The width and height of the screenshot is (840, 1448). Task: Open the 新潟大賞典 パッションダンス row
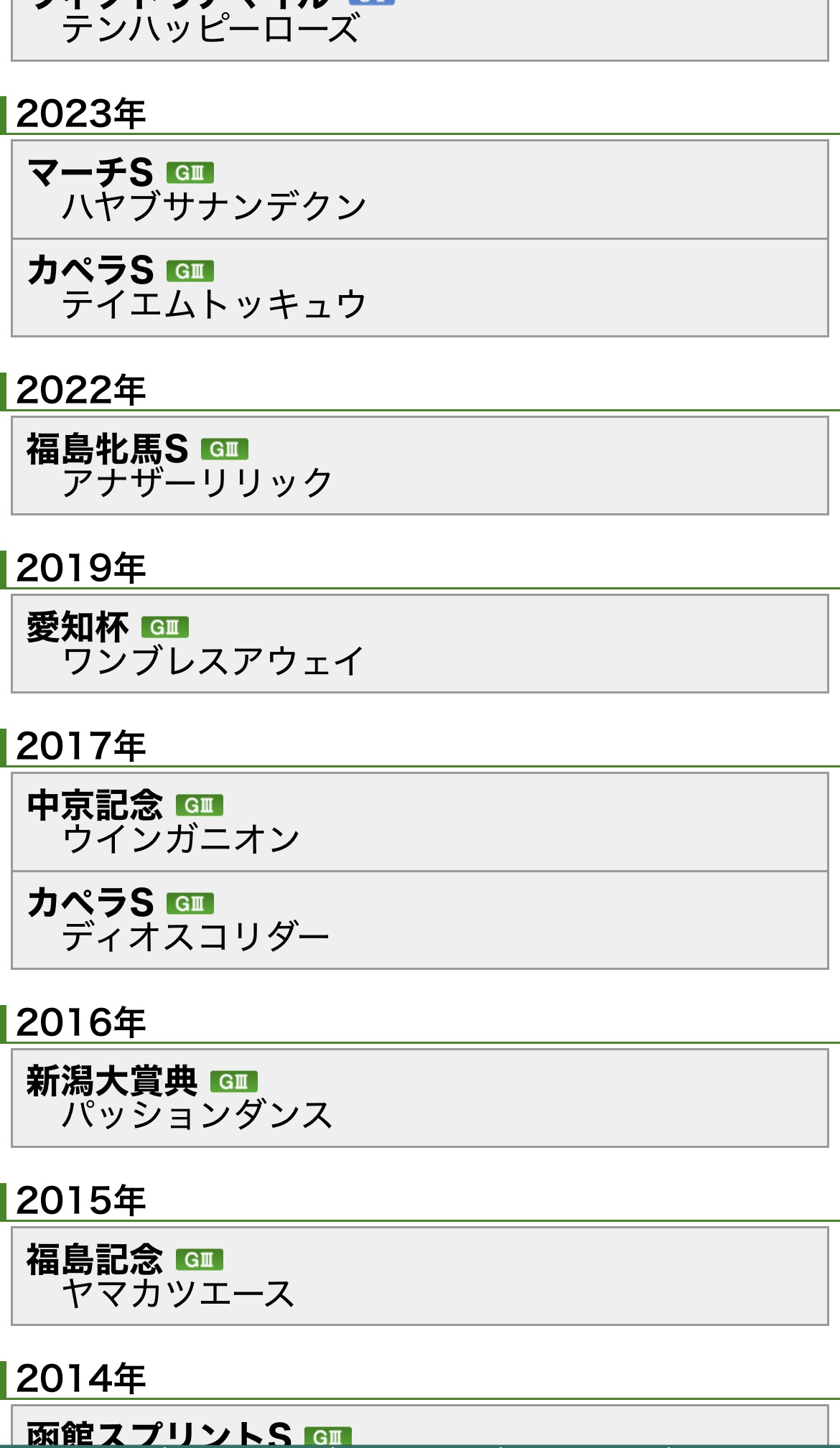[x=420, y=1098]
